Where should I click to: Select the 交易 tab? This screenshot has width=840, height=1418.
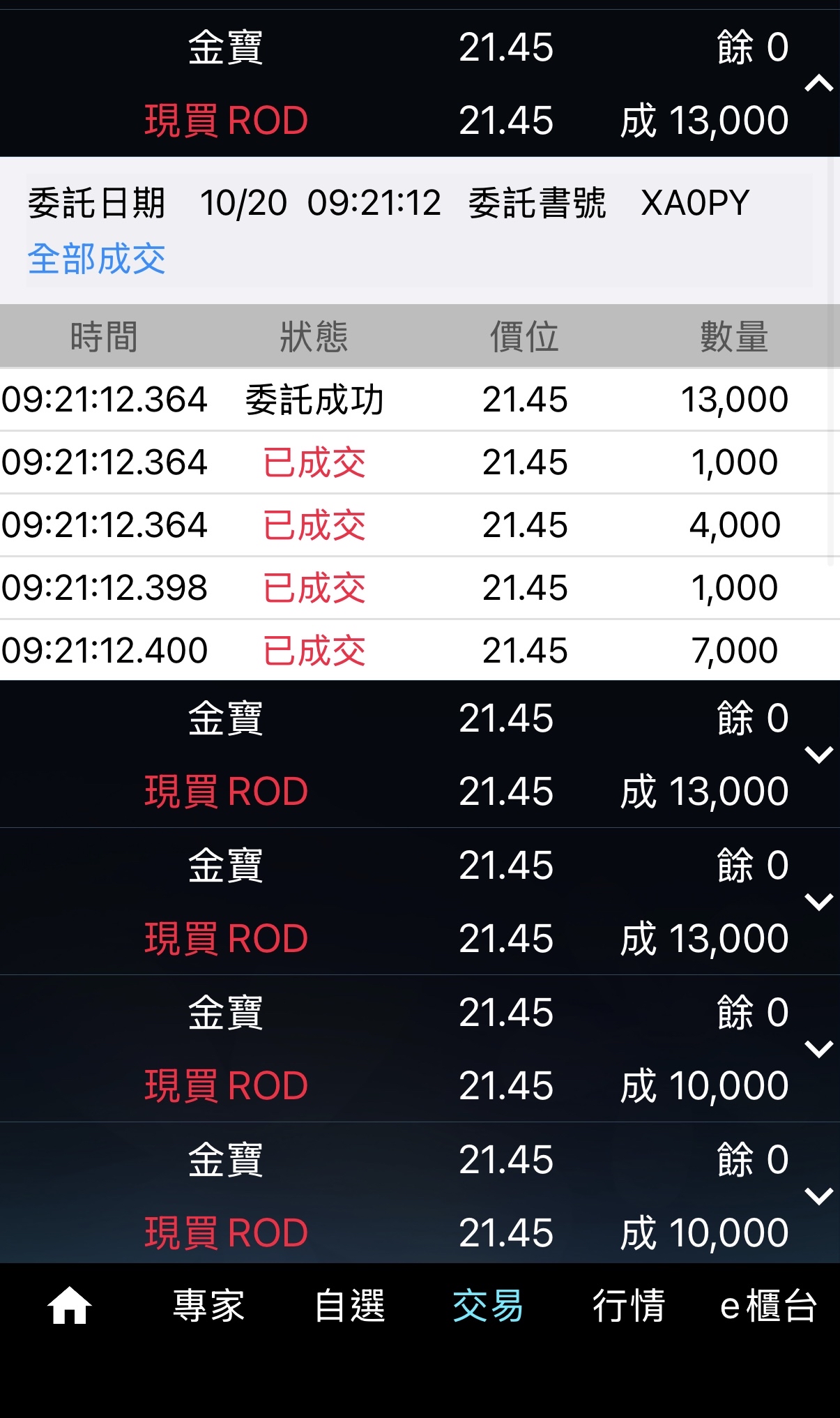click(x=489, y=1306)
